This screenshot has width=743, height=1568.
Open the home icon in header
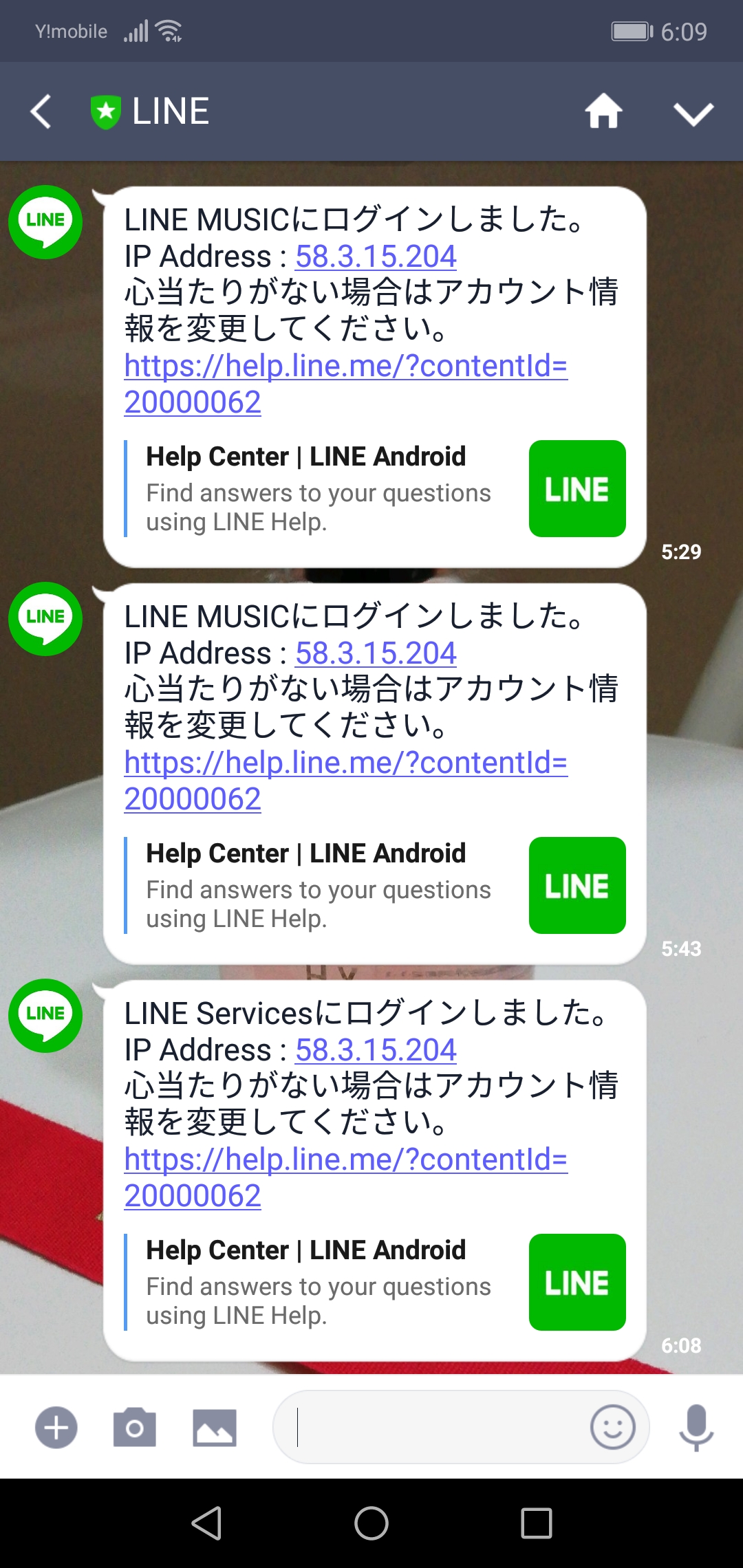(603, 111)
